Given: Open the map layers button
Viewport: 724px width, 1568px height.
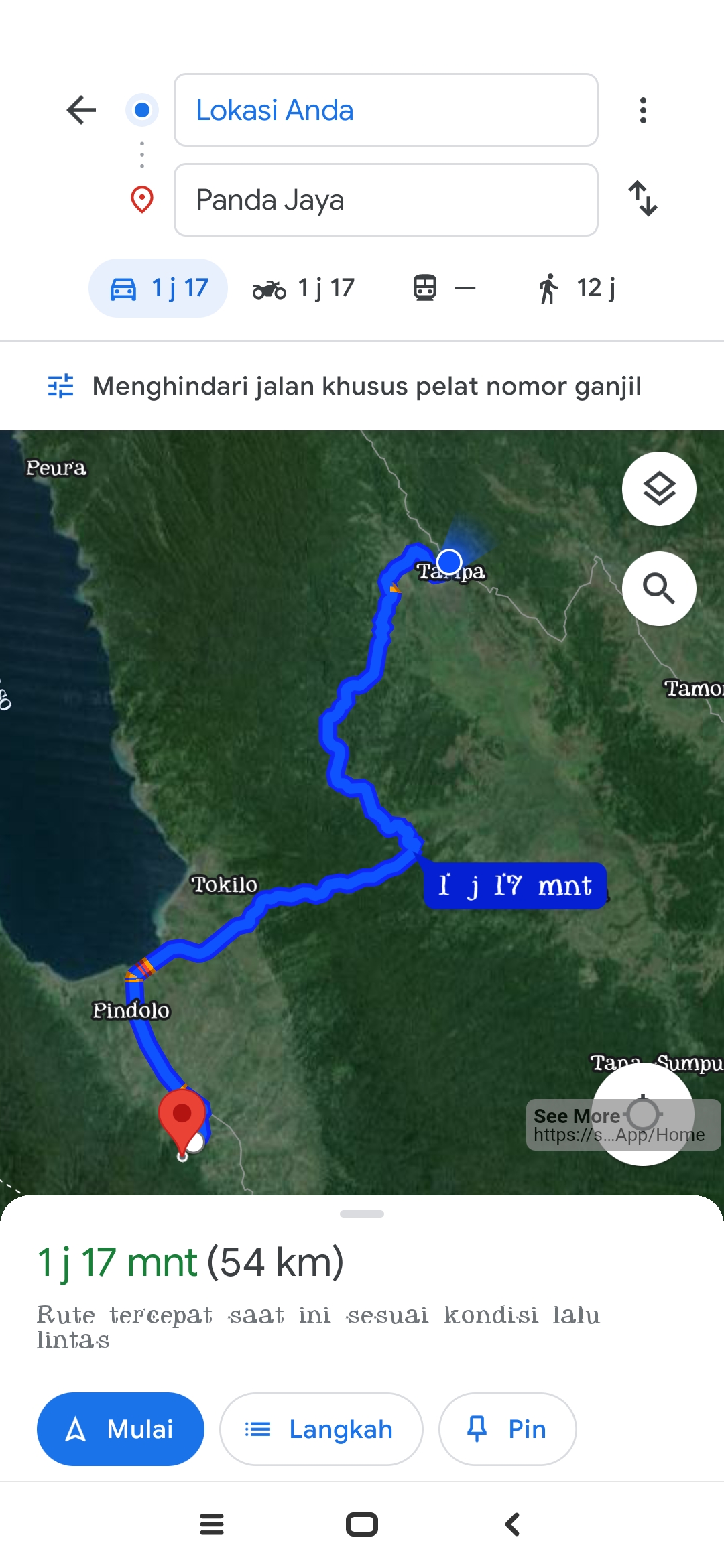Looking at the screenshot, I should click(x=659, y=489).
